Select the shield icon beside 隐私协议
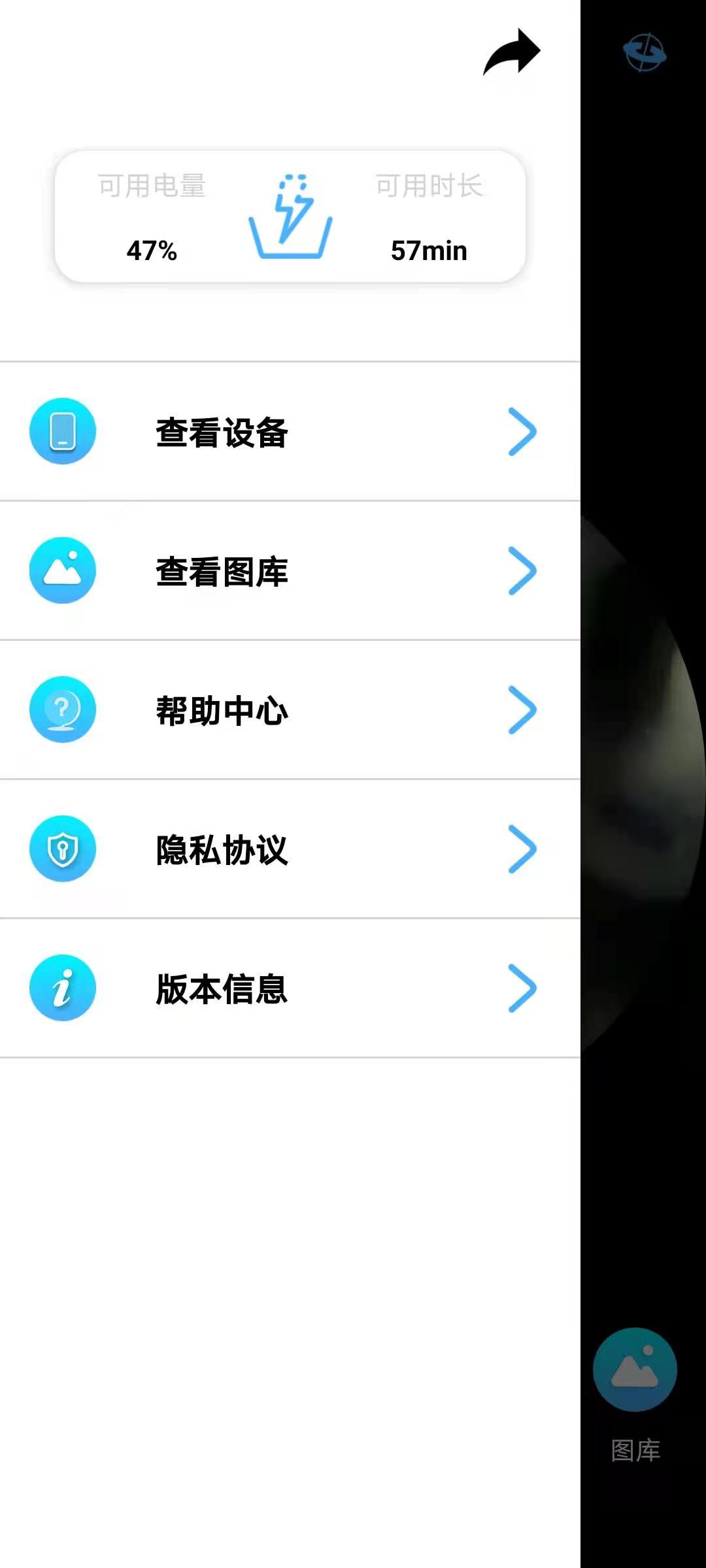The height and width of the screenshot is (1568, 706). (62, 849)
